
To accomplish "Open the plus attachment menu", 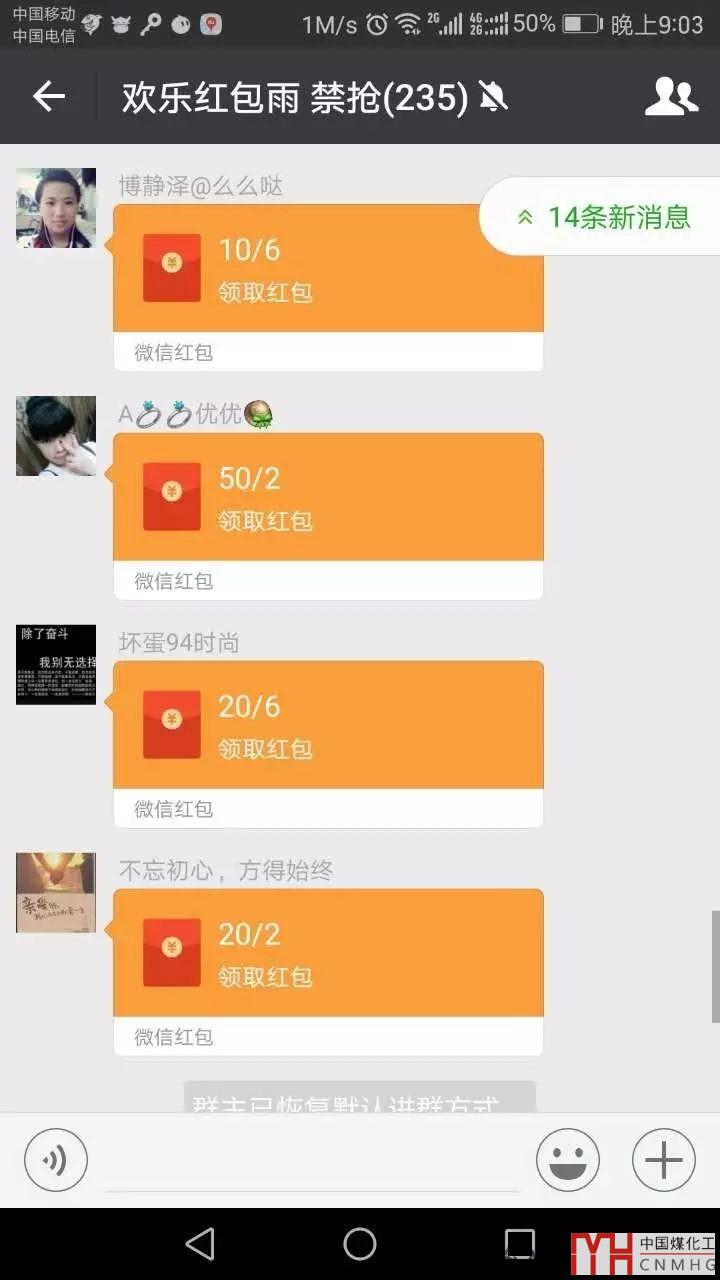I will (663, 1160).
